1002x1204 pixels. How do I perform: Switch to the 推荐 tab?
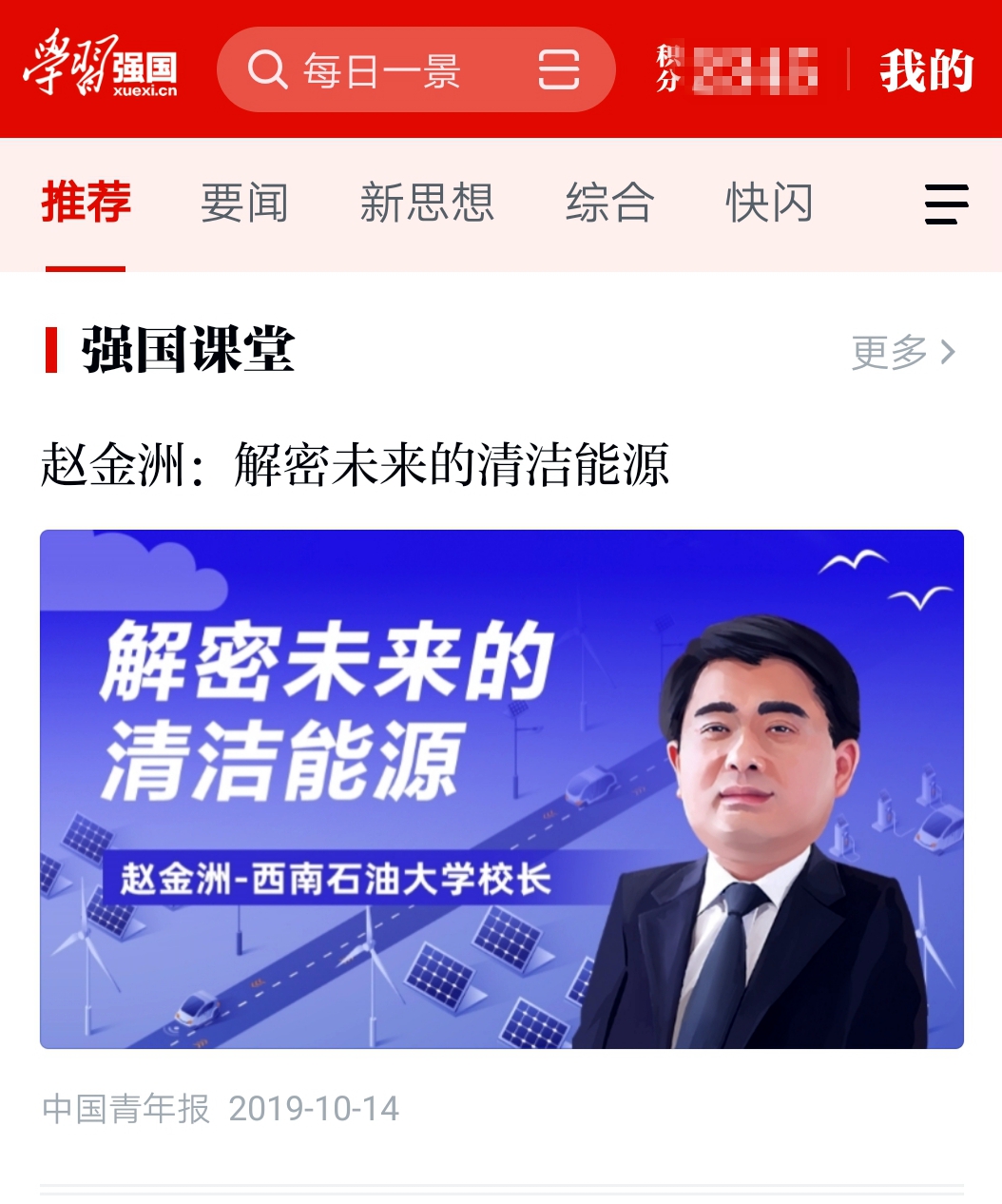[86, 203]
